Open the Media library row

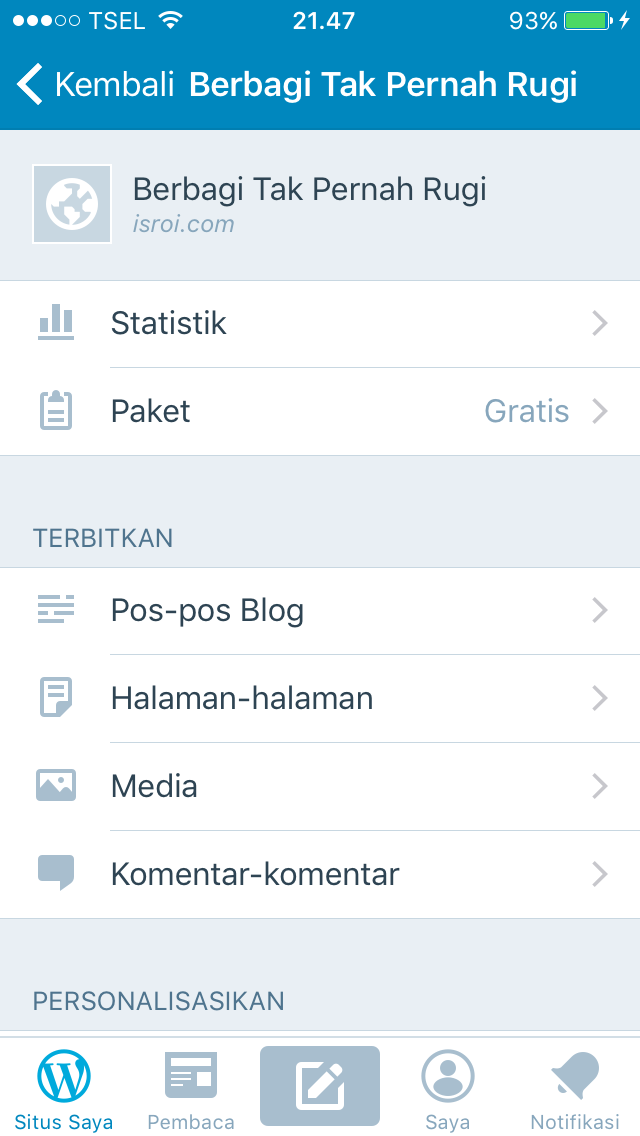320,786
